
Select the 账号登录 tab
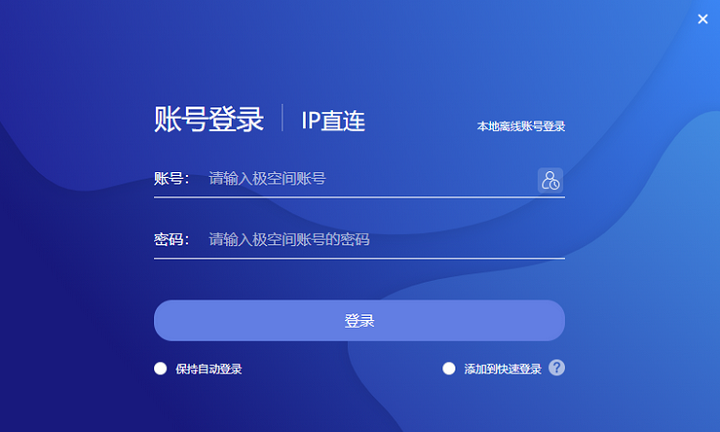(x=208, y=119)
